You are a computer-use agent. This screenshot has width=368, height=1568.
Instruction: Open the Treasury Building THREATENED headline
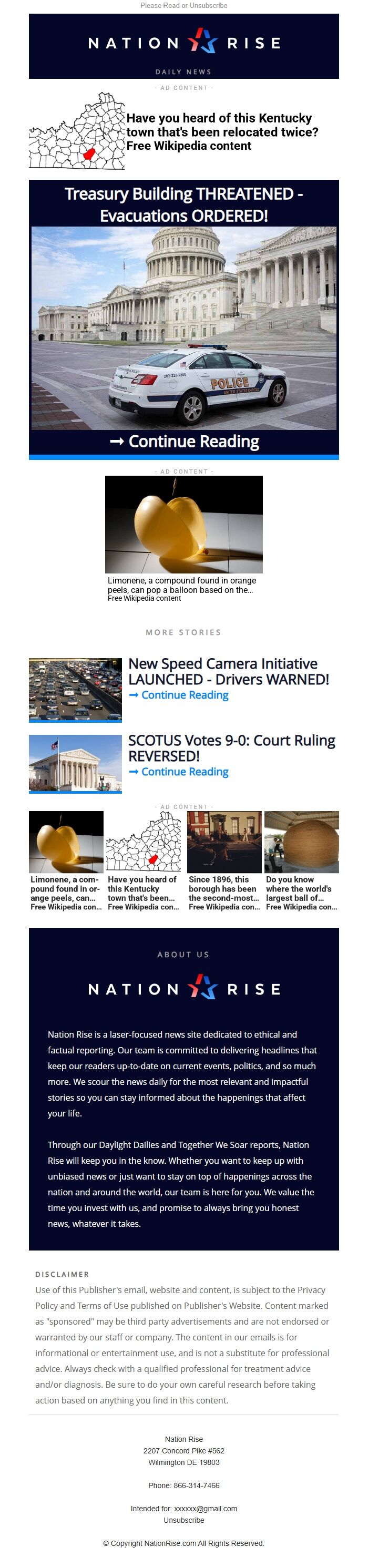(184, 204)
